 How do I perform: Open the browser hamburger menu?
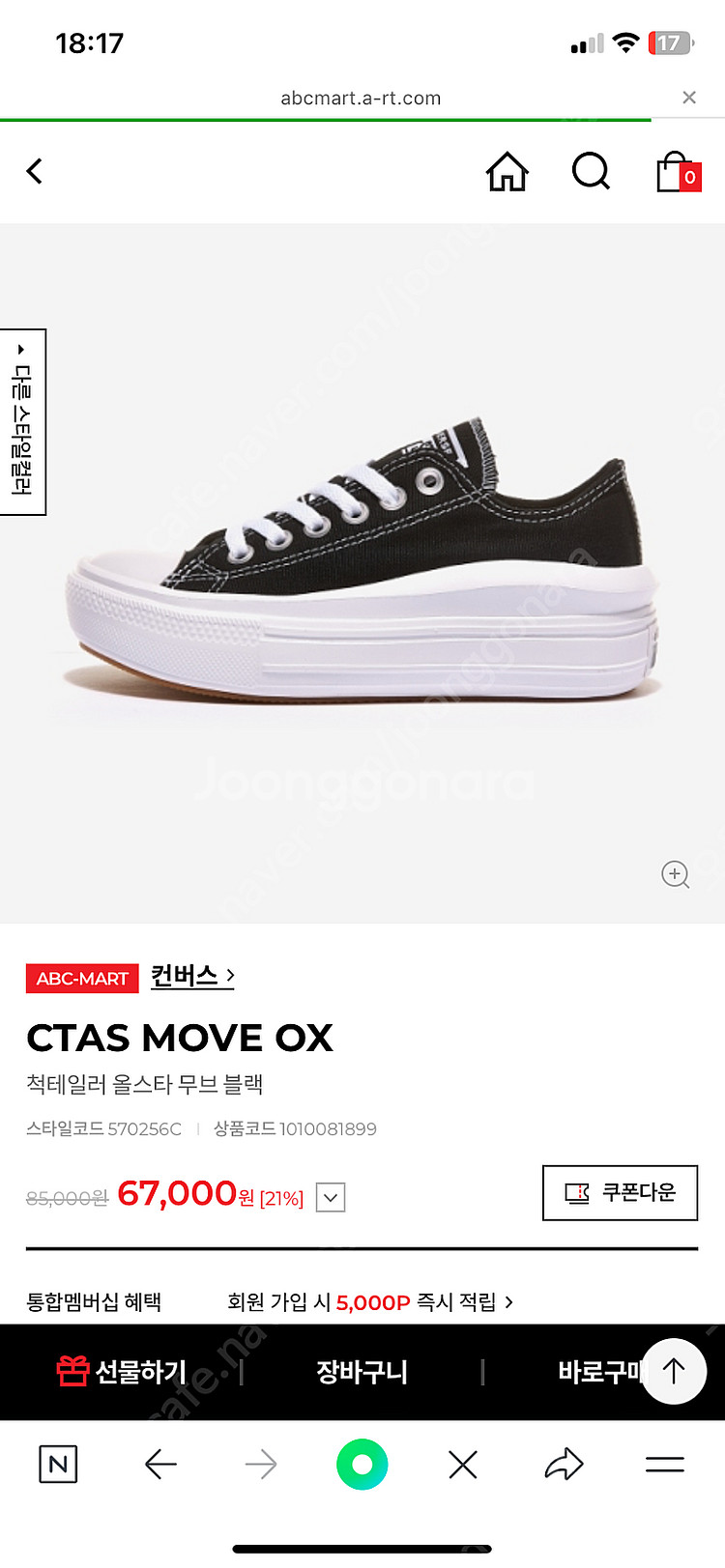[664, 1465]
